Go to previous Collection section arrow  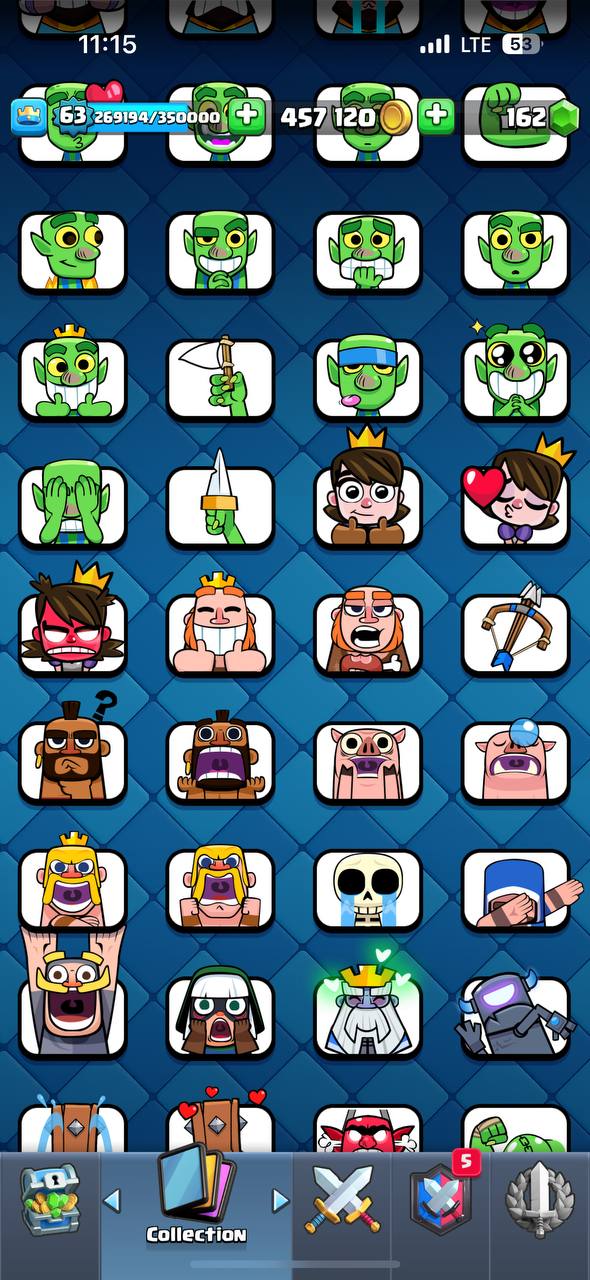(112, 1199)
